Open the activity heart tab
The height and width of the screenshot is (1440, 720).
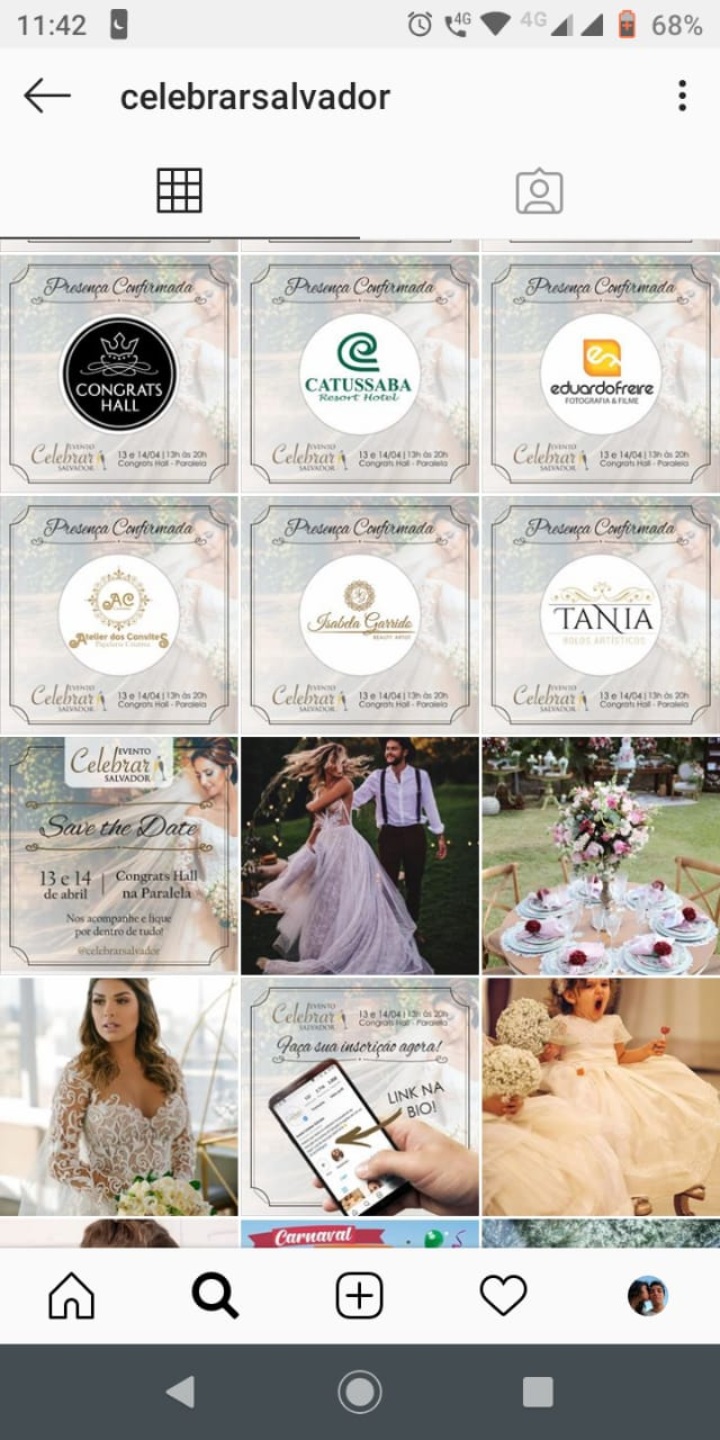(x=503, y=1297)
